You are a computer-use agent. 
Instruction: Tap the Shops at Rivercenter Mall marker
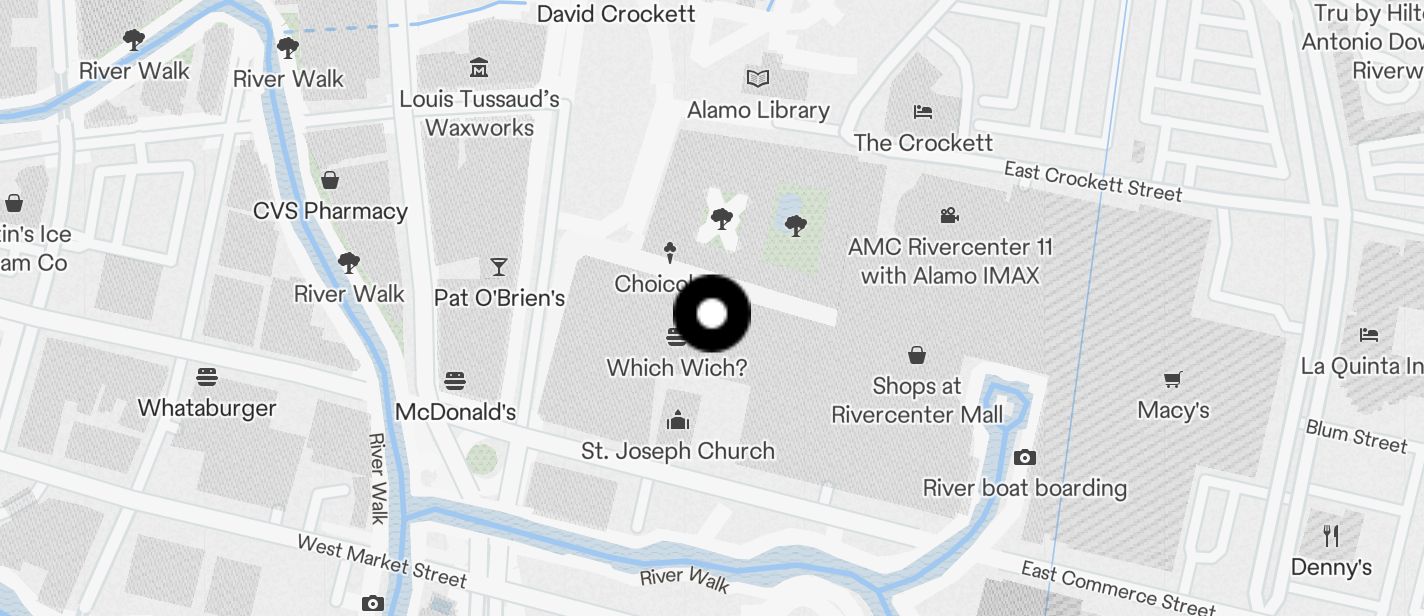916,355
